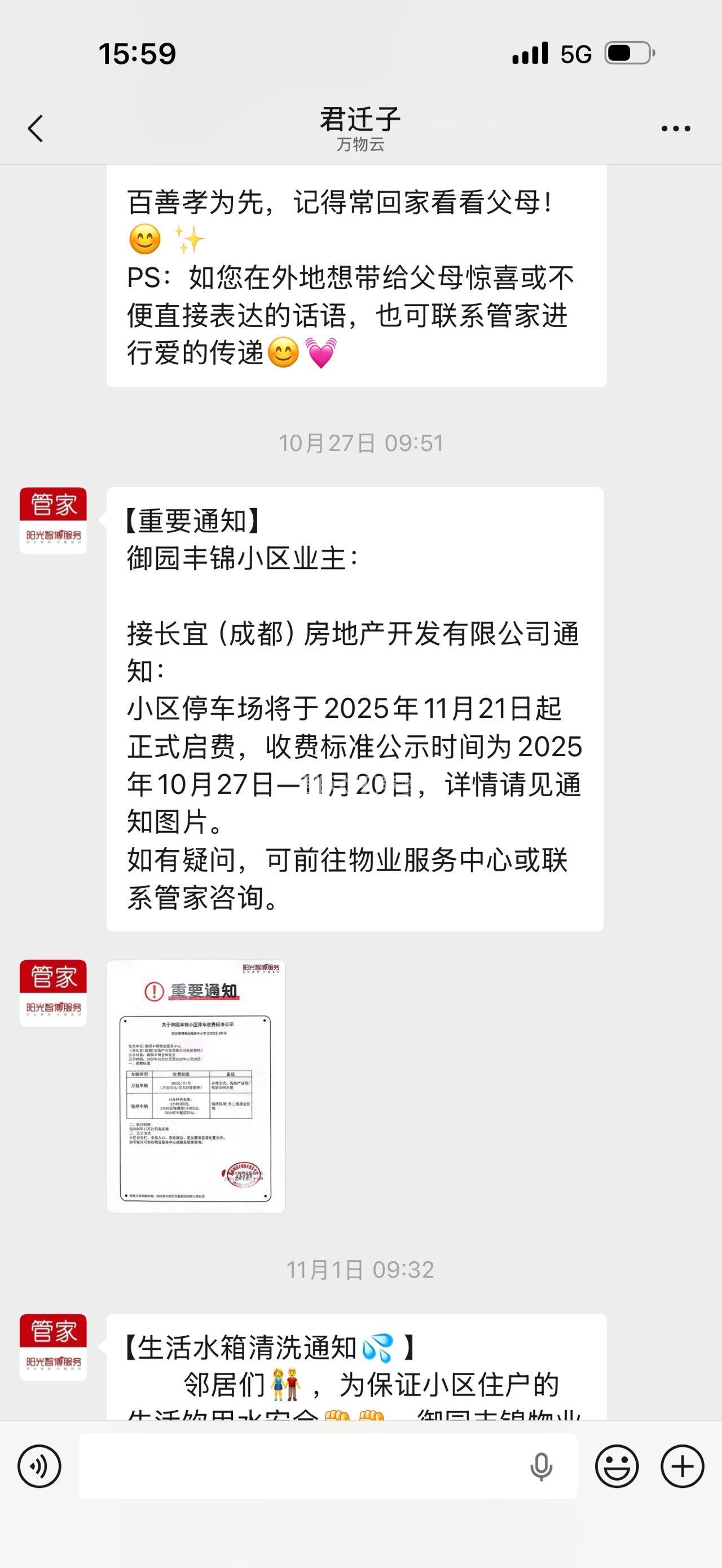
Task: Go back from 君迁子 chat
Action: pyautogui.click(x=36, y=129)
